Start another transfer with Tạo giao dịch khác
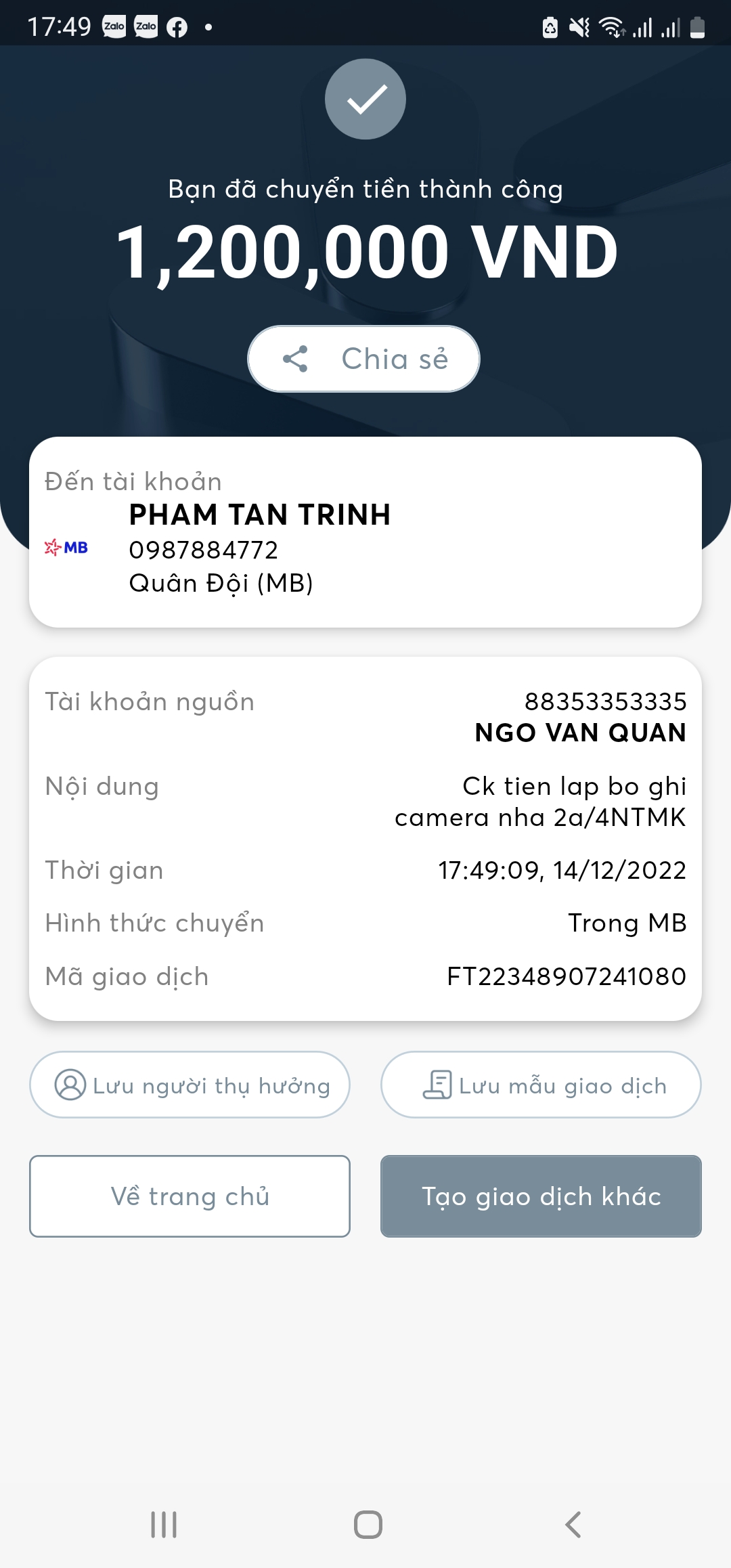This screenshot has width=731, height=1568. point(541,1196)
